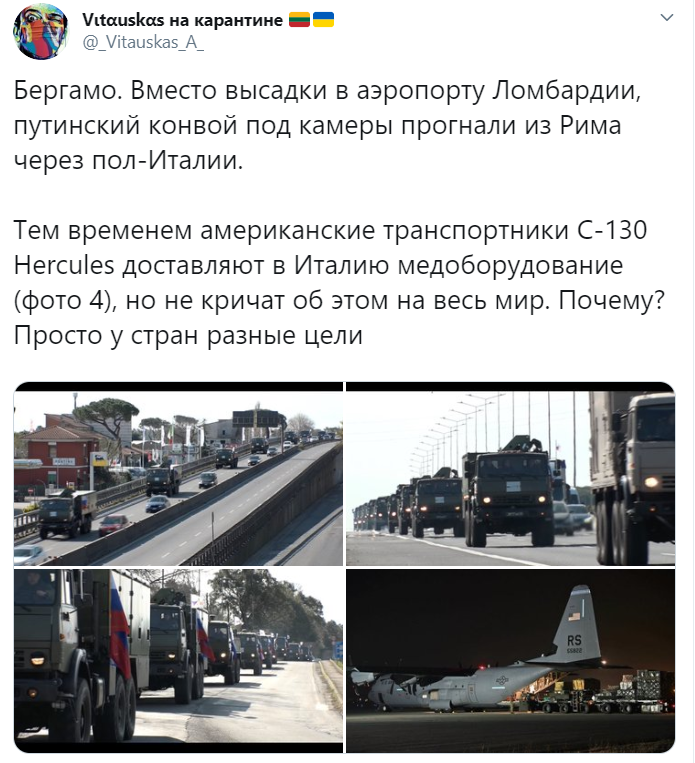Expand the tweet options chevron
This screenshot has height=763, width=695.
point(668,19)
